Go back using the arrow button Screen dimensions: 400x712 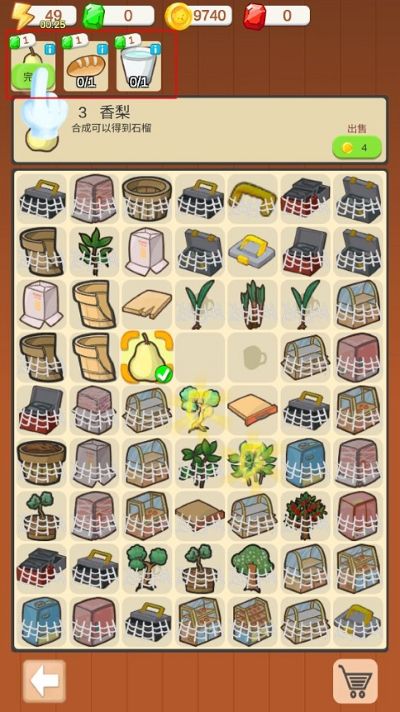click(x=44, y=681)
